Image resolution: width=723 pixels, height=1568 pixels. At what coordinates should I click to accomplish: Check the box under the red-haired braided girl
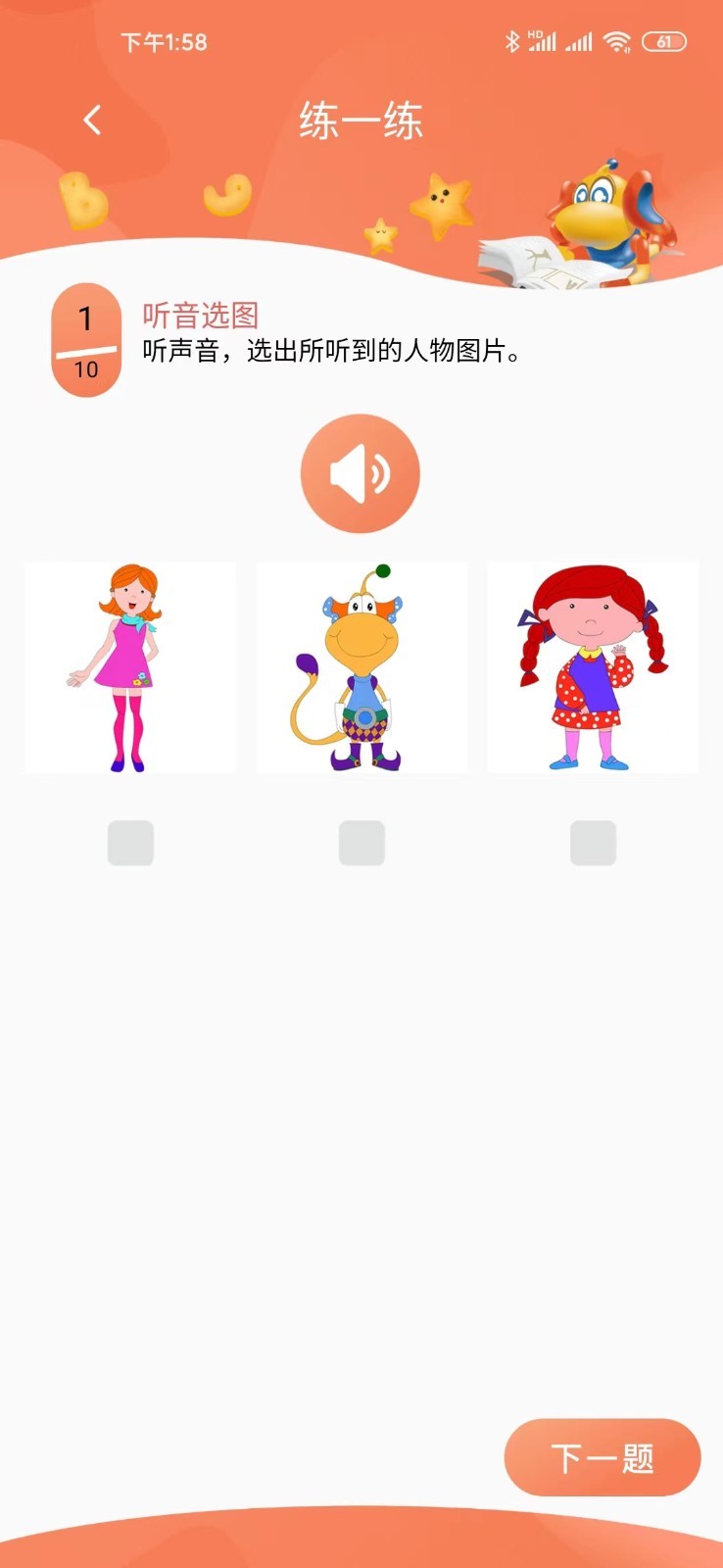tap(592, 842)
